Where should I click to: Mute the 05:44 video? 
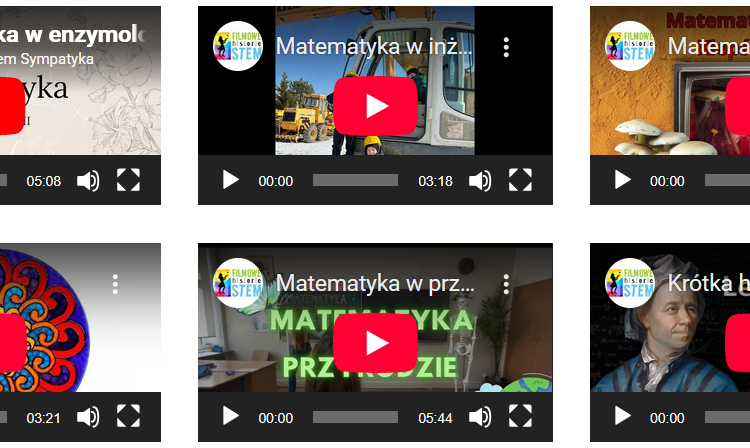[x=481, y=417]
